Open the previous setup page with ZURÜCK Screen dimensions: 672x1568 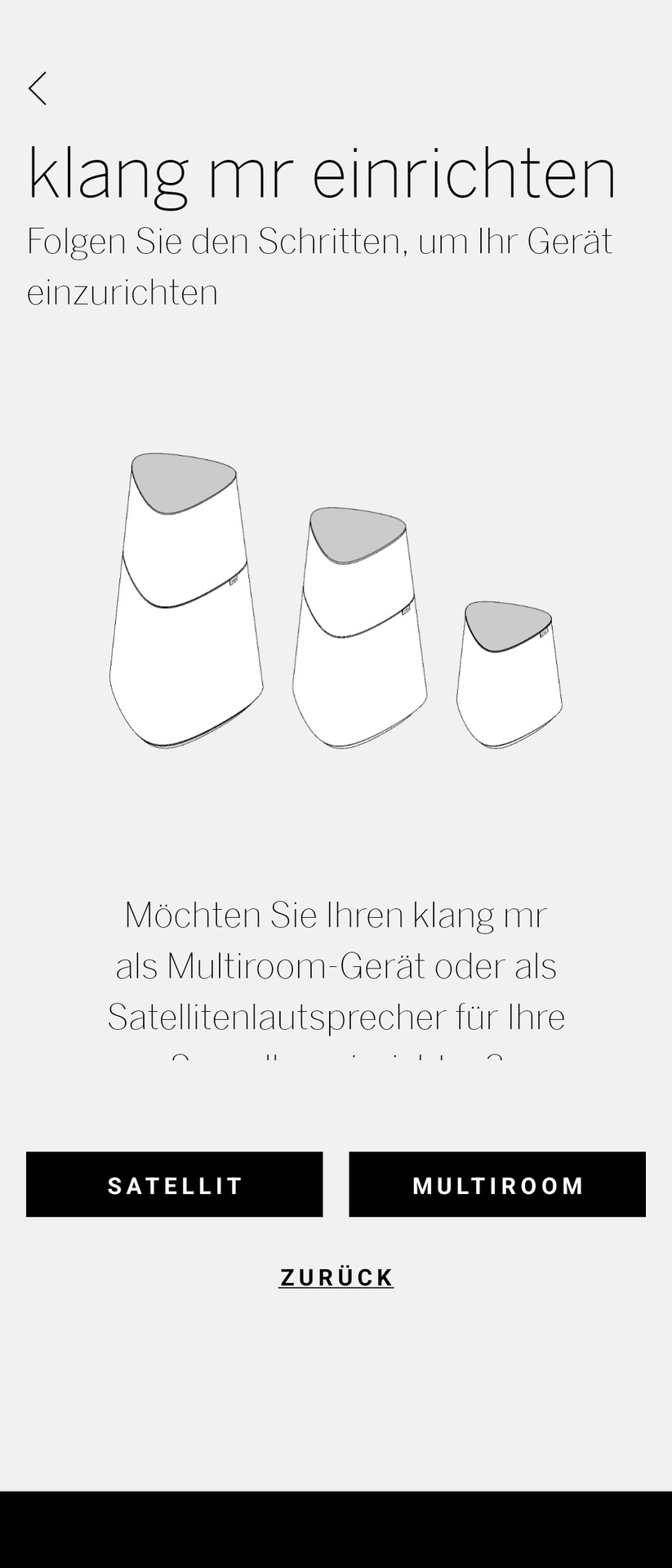[x=336, y=1276]
